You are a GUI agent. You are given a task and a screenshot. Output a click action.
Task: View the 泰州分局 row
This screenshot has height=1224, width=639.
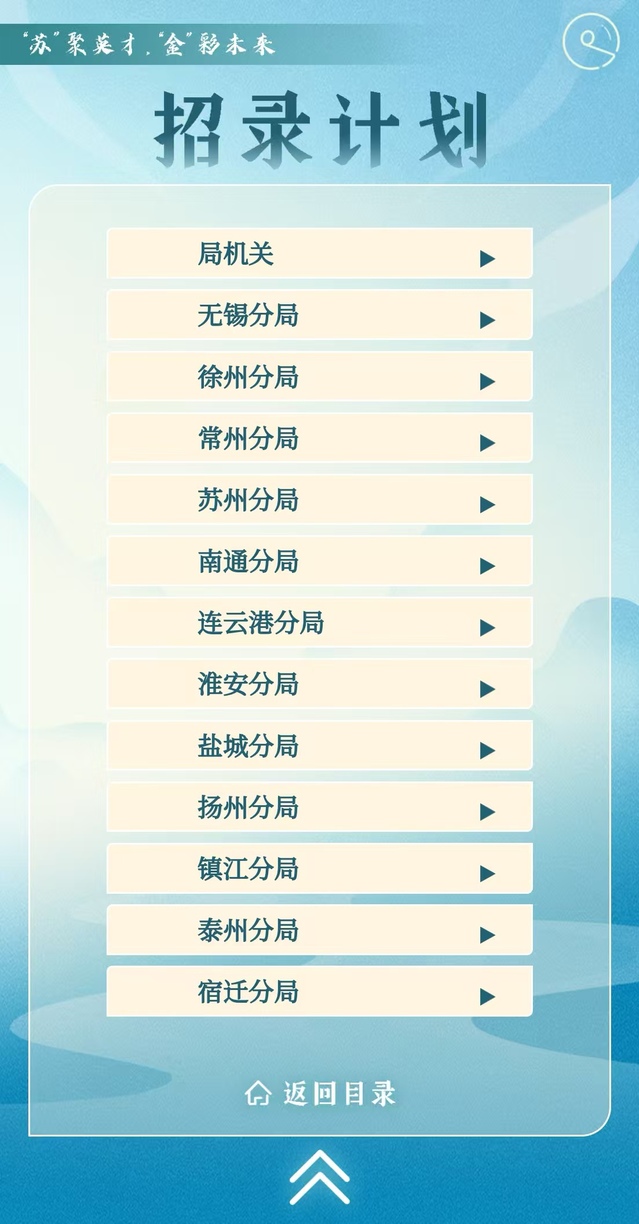[319, 931]
